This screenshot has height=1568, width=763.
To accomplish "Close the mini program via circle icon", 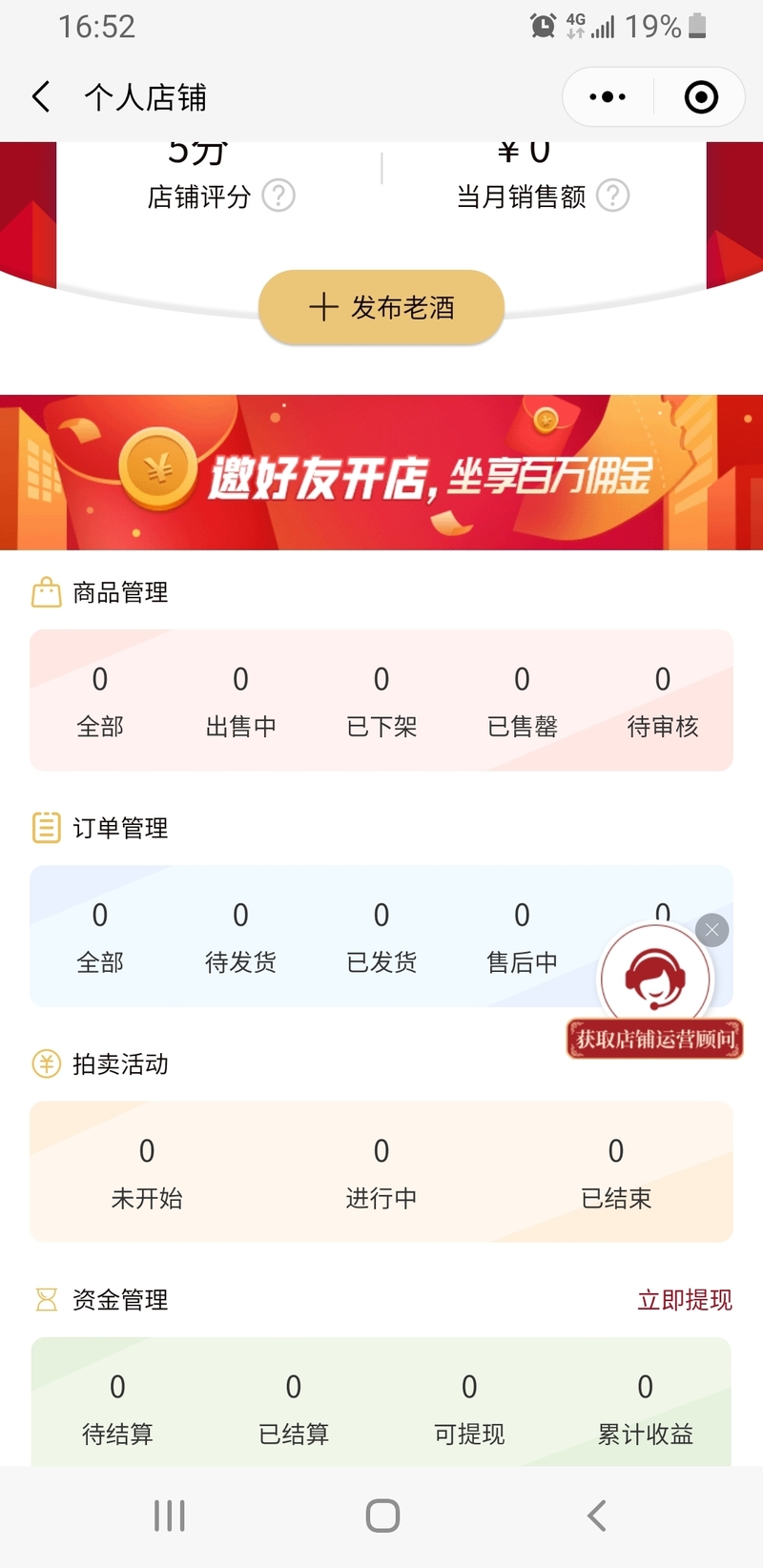I will (701, 97).
